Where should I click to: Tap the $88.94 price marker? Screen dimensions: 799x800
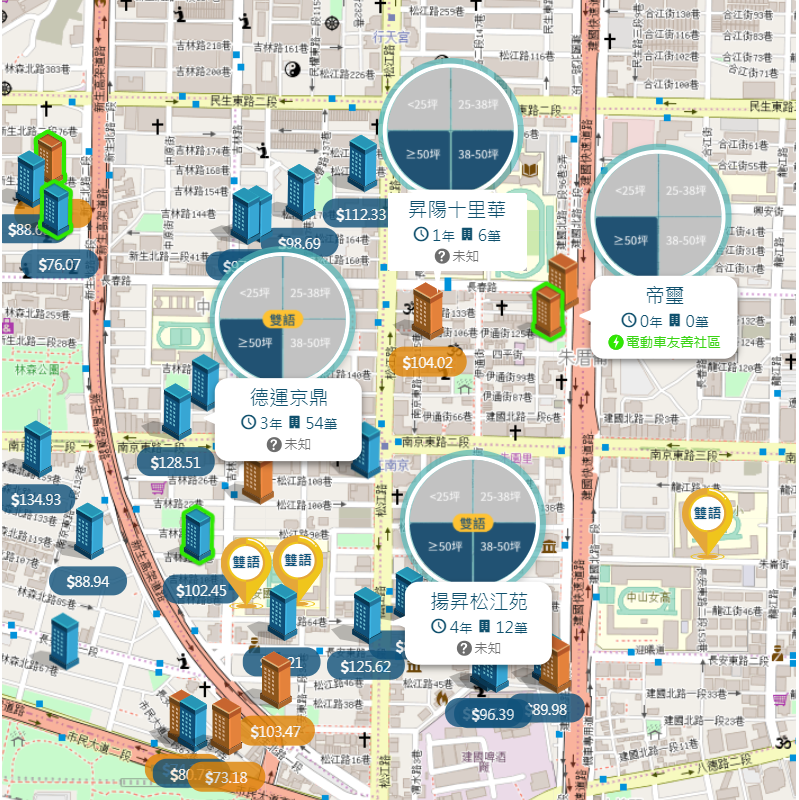tap(90, 581)
